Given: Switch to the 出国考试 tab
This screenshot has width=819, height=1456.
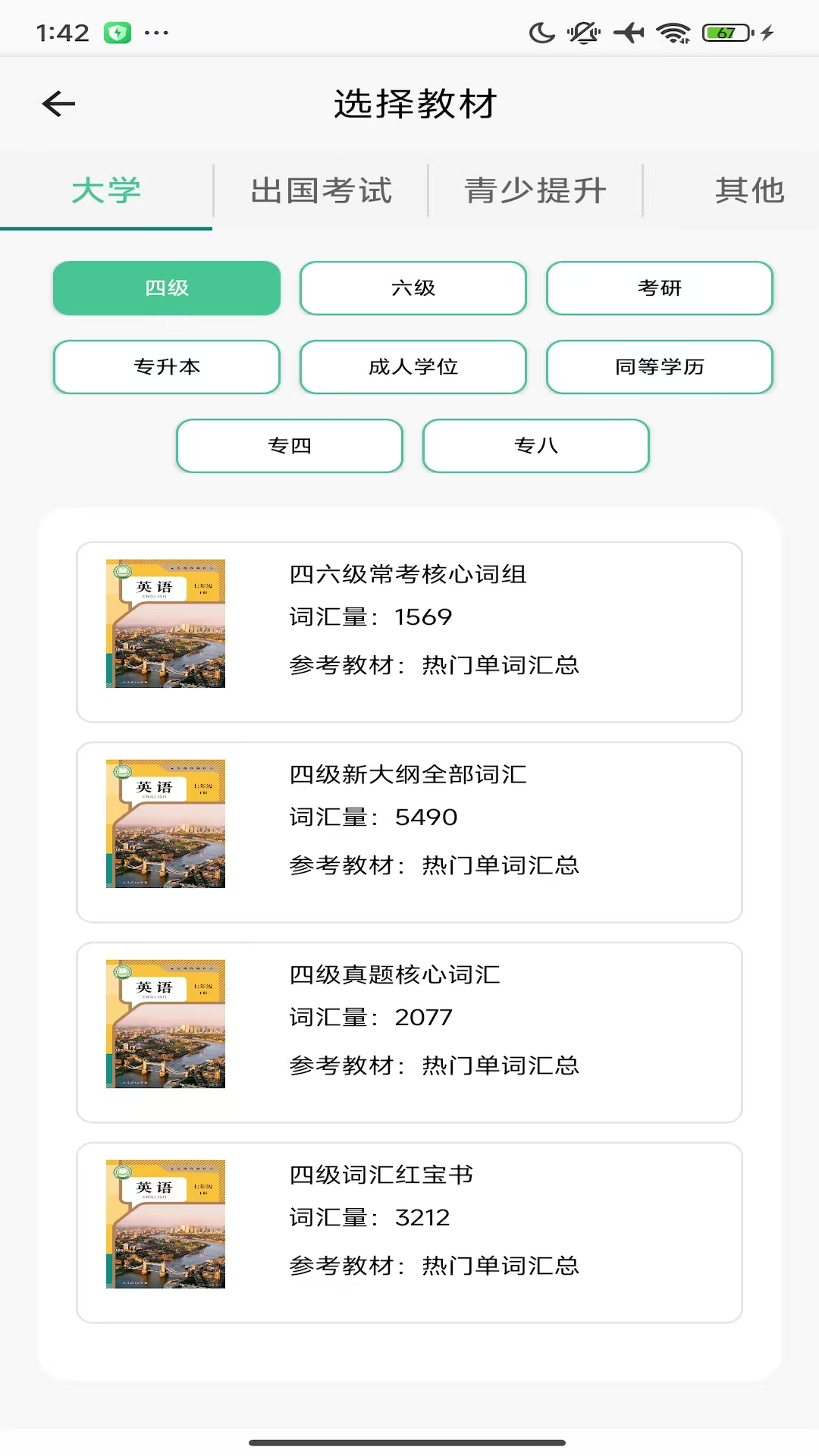Looking at the screenshot, I should tap(321, 190).
